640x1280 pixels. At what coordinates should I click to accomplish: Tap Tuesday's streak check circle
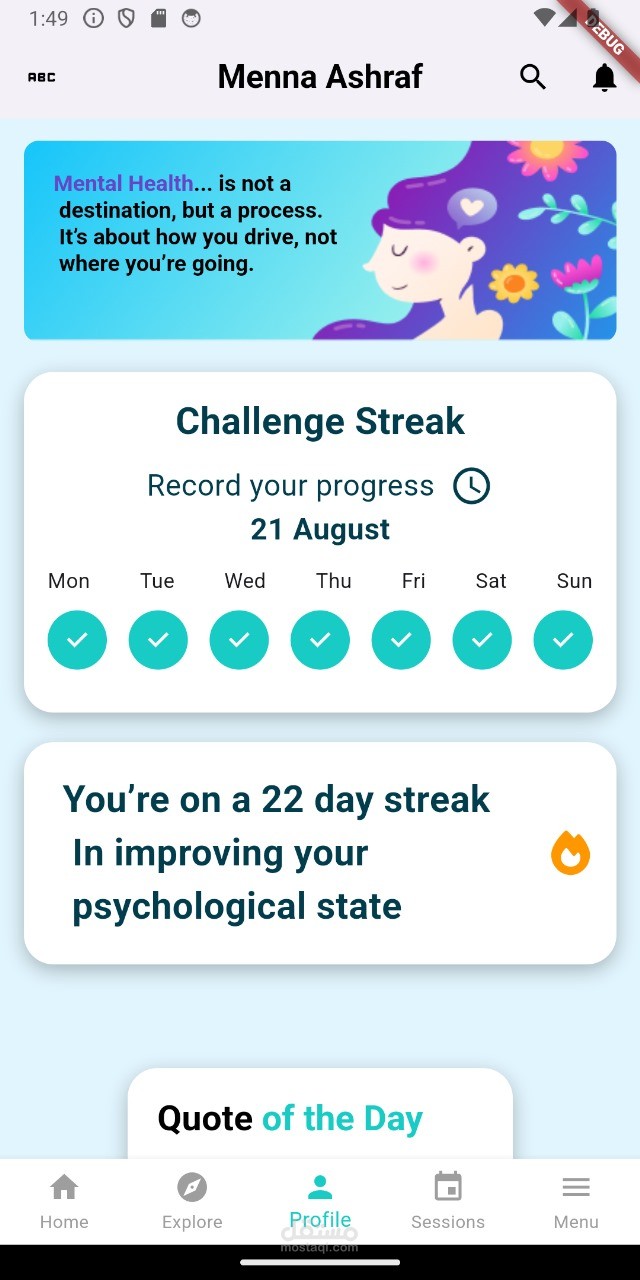click(x=158, y=640)
